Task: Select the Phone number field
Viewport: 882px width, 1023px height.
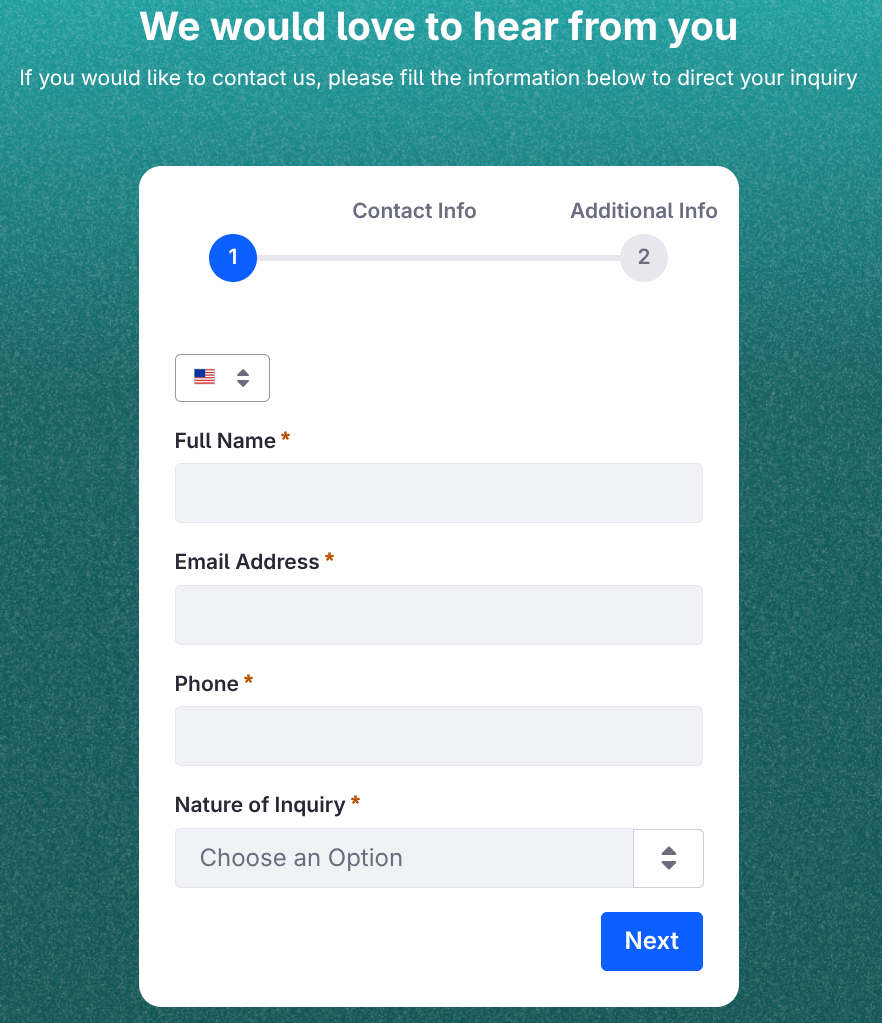Action: [x=438, y=736]
